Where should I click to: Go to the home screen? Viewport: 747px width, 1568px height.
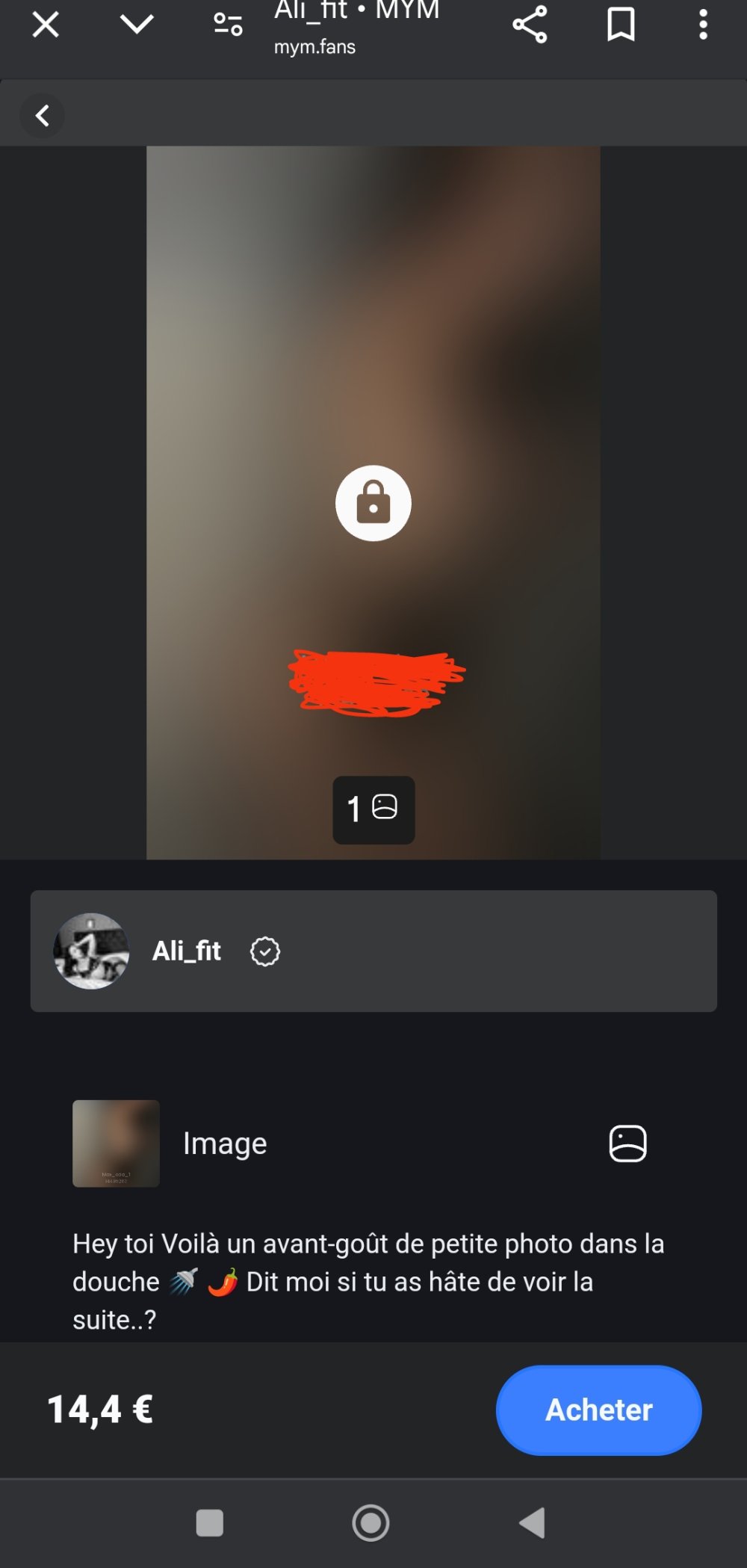tap(371, 1522)
